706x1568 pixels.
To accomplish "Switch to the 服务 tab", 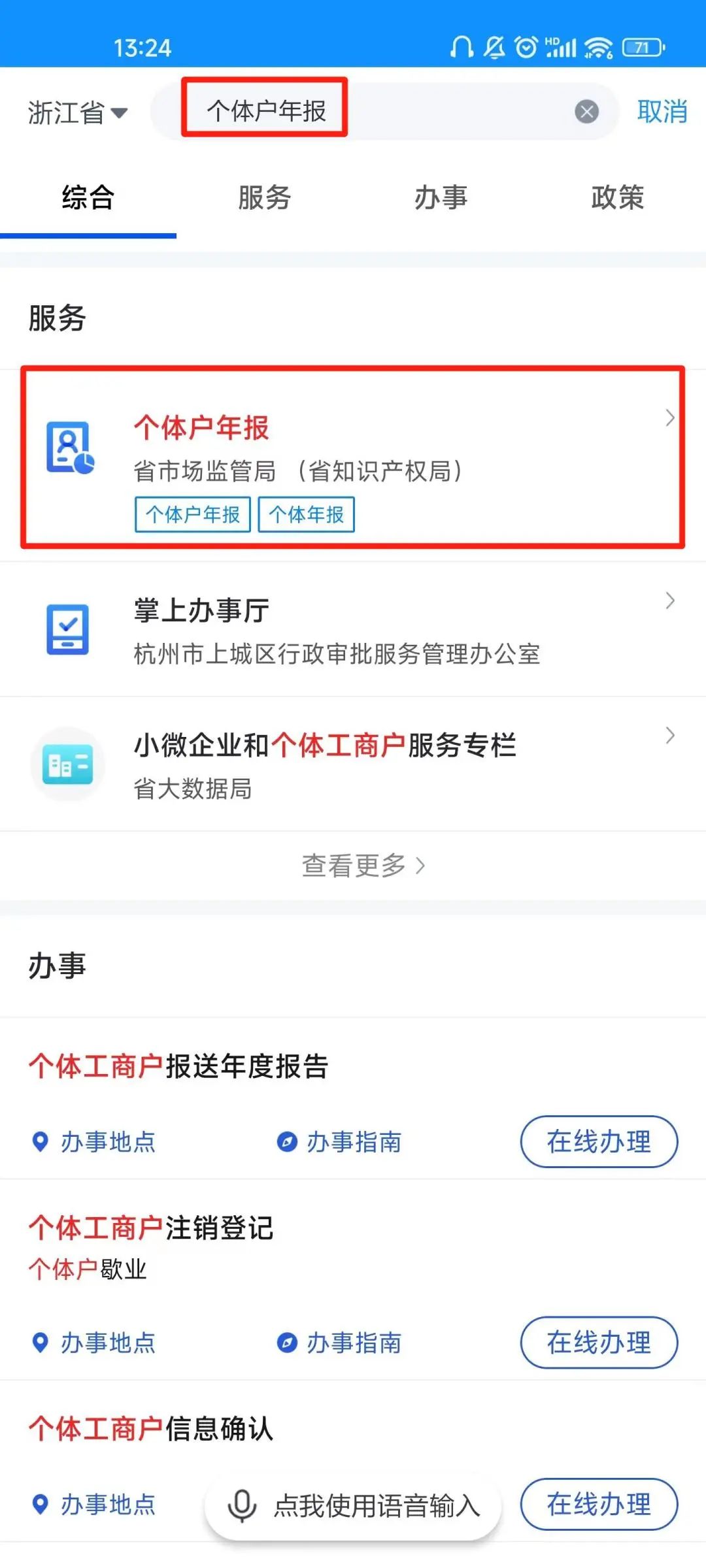I will (x=264, y=197).
